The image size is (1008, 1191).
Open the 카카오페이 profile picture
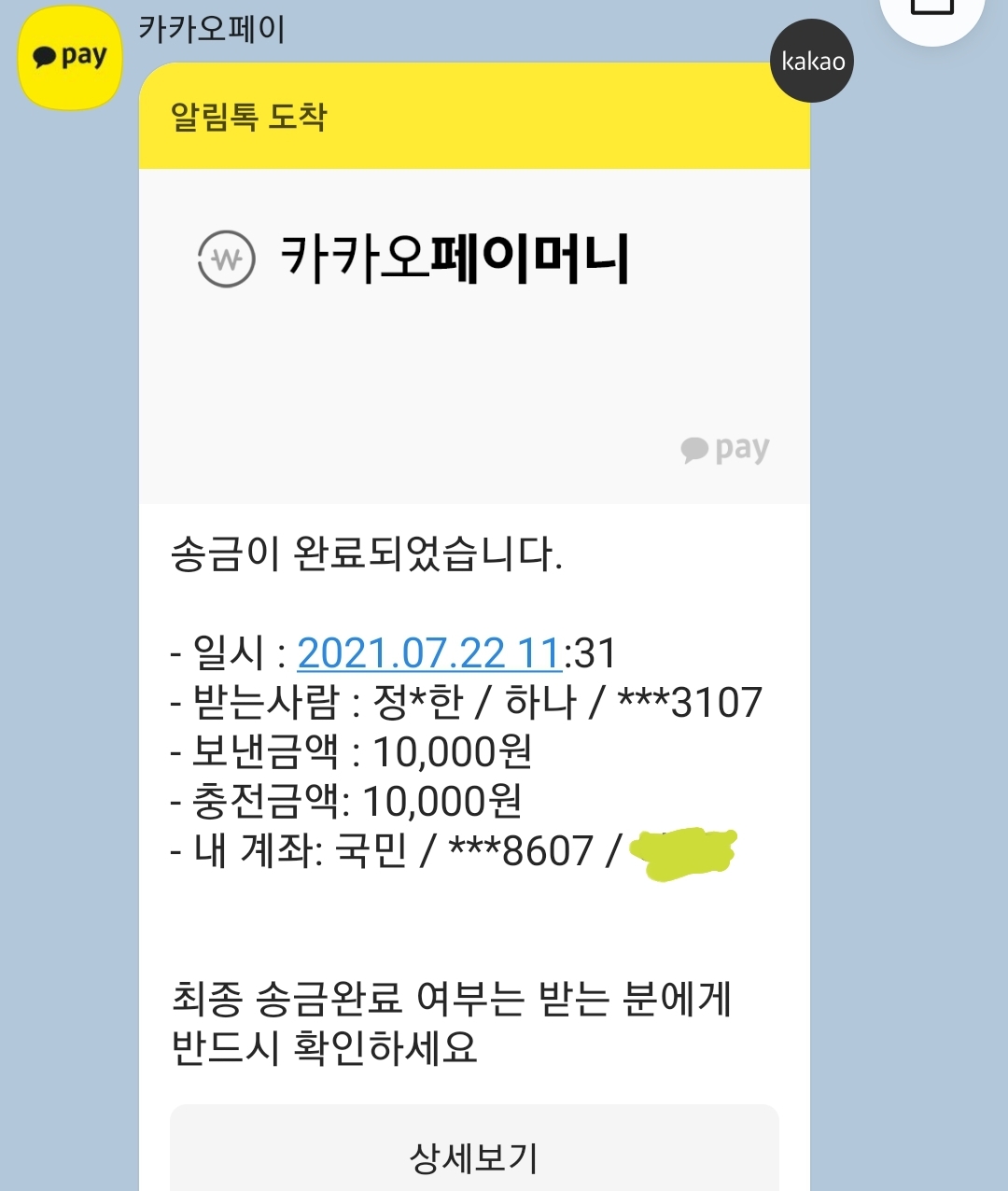tap(71, 58)
